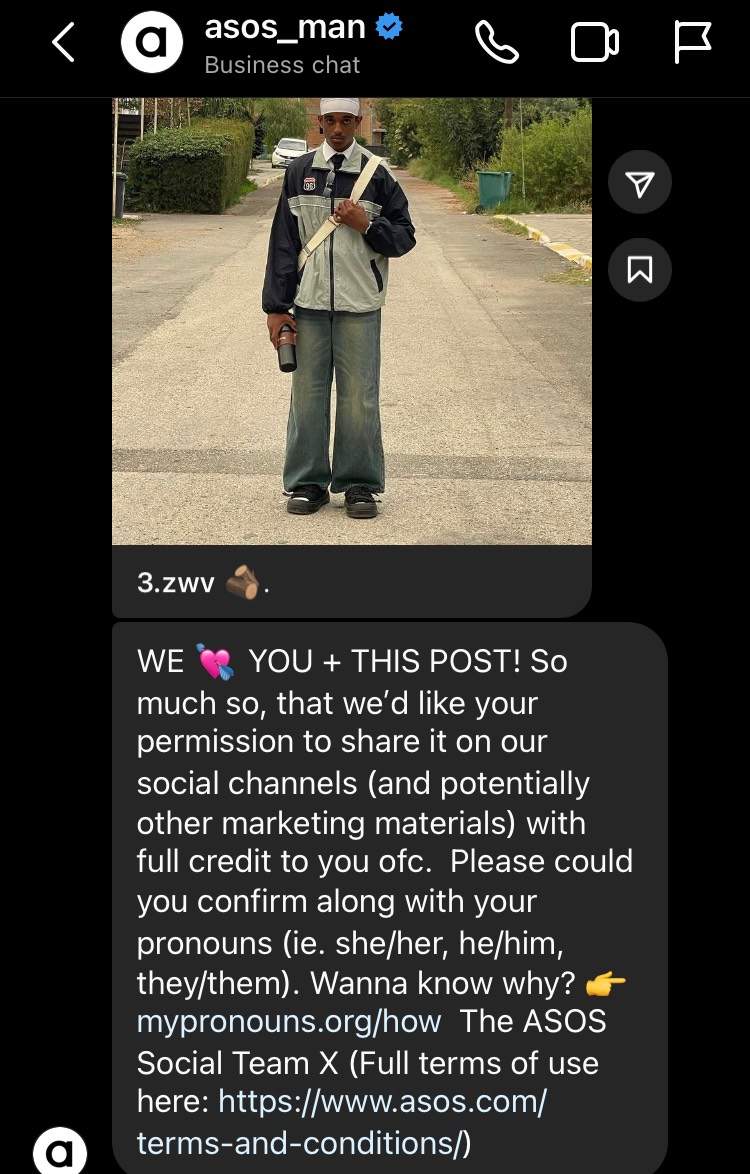This screenshot has height=1174, width=750.
Task: Start a video call with asos_man
Action: (x=594, y=43)
